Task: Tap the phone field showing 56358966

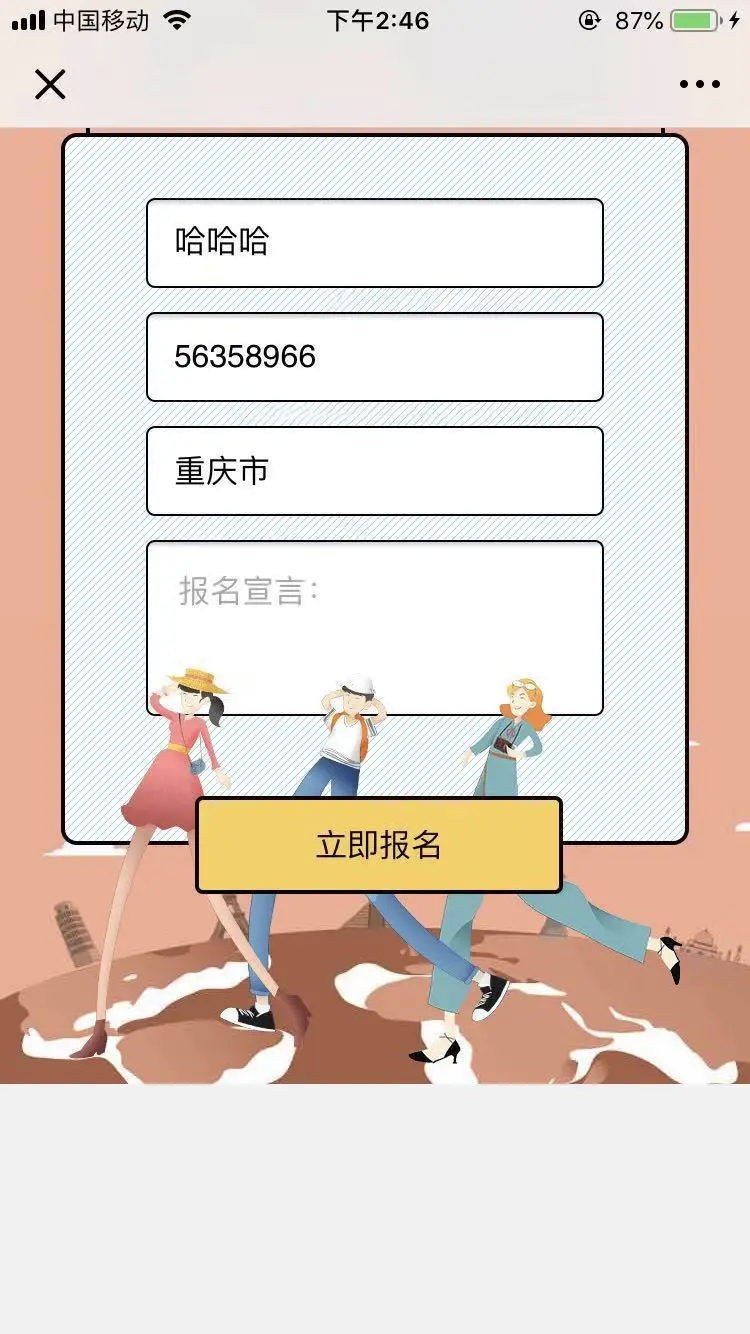Action: 374,357
